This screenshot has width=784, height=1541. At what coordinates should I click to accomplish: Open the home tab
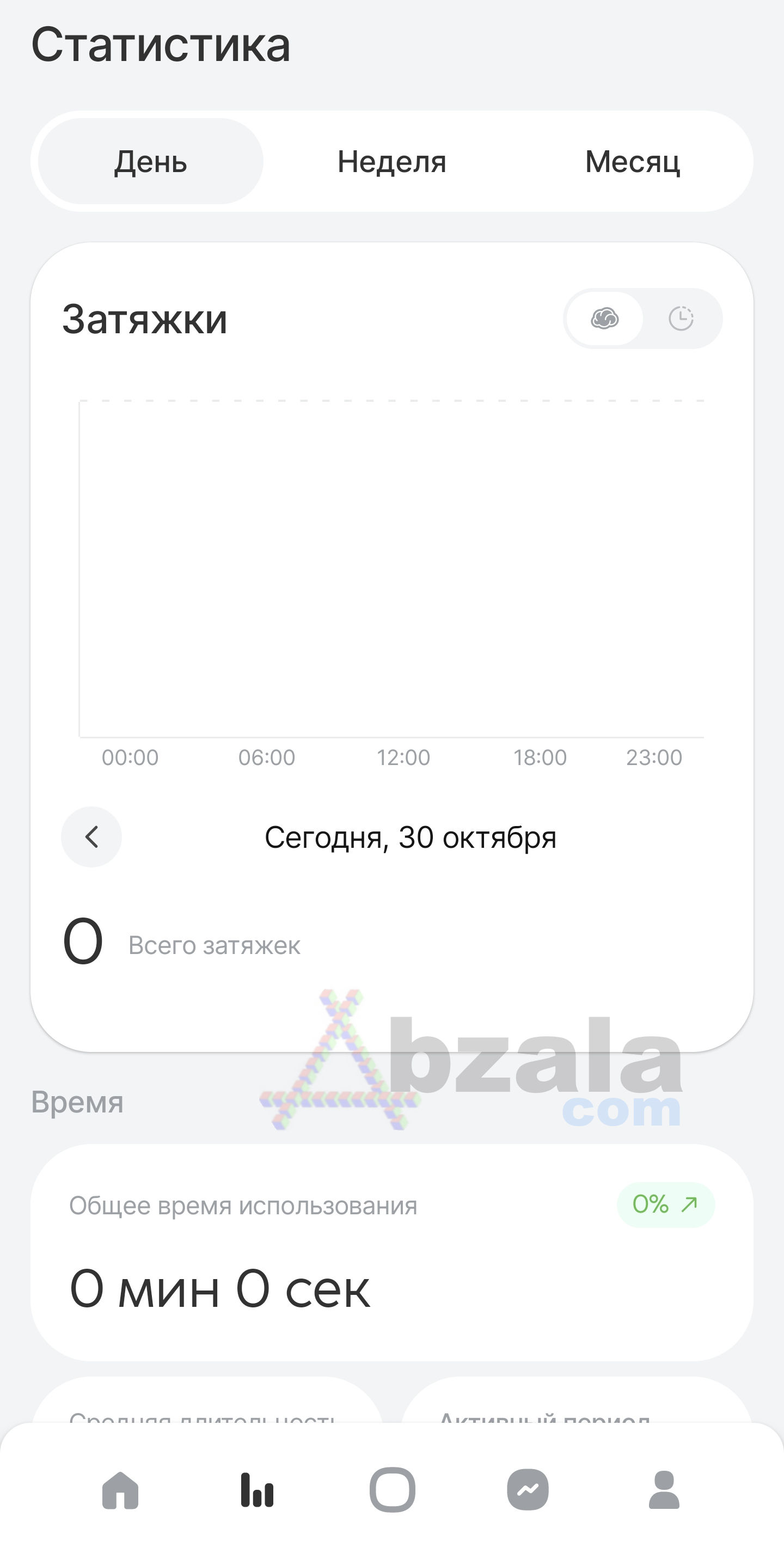coord(120,1490)
